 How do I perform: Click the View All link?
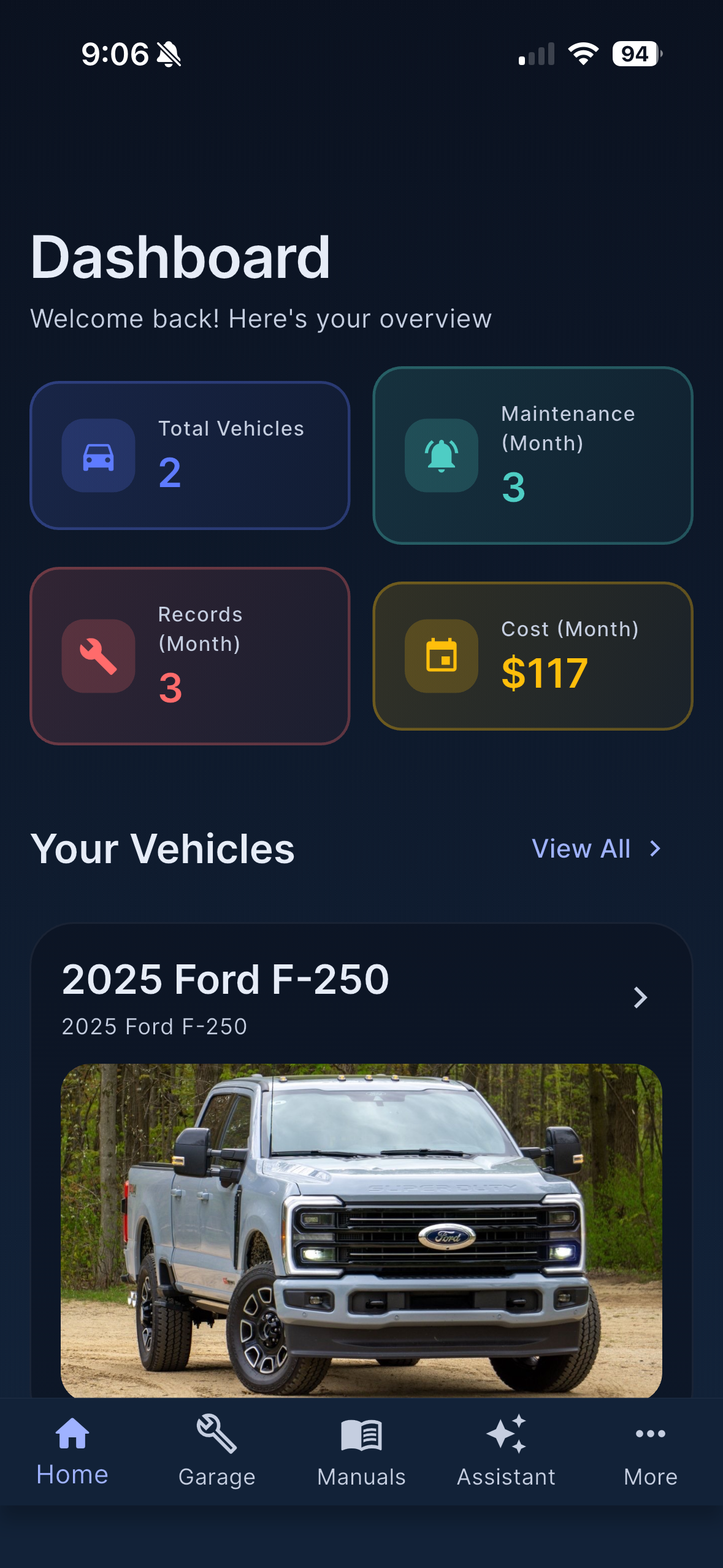tap(581, 848)
